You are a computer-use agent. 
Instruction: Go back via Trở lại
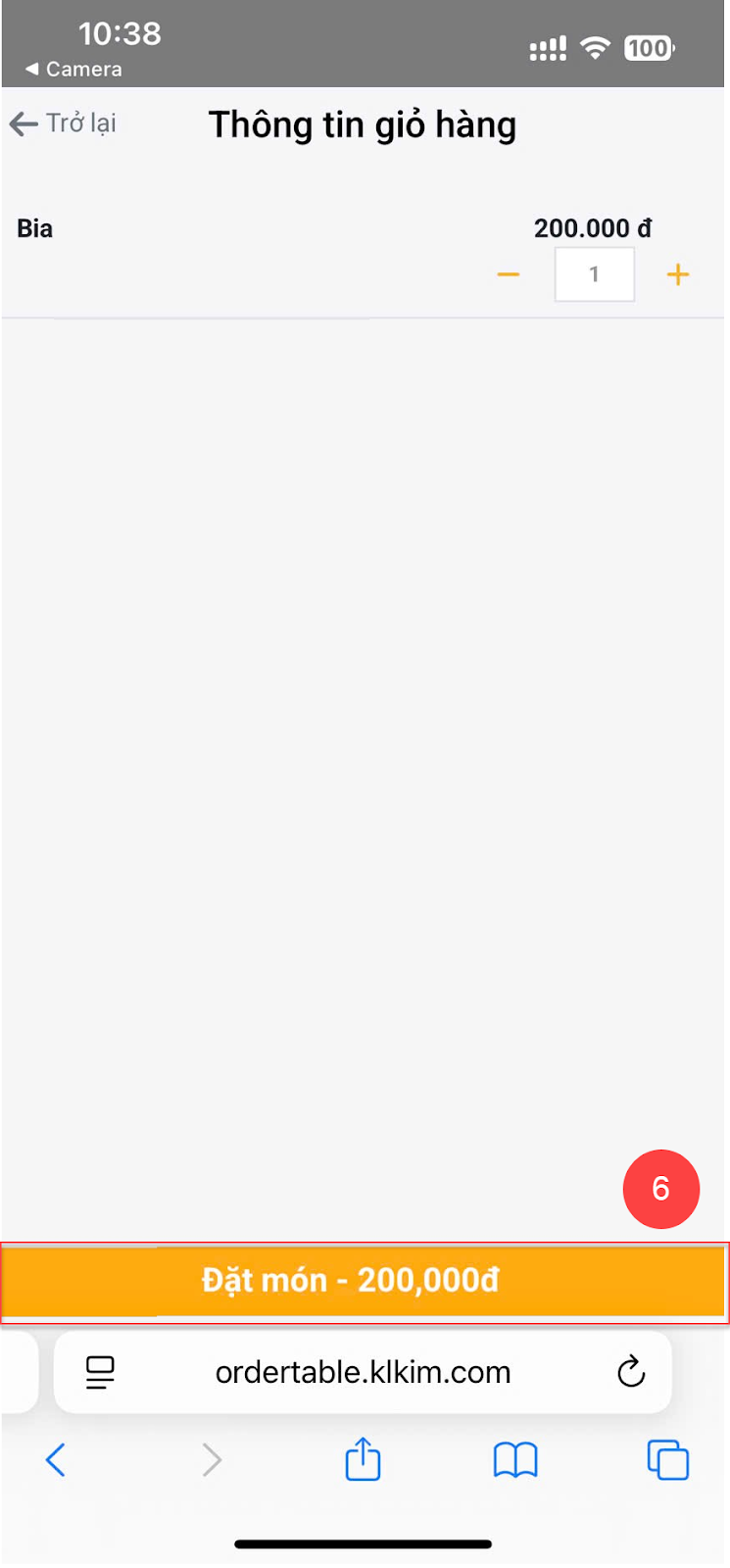tap(63, 123)
